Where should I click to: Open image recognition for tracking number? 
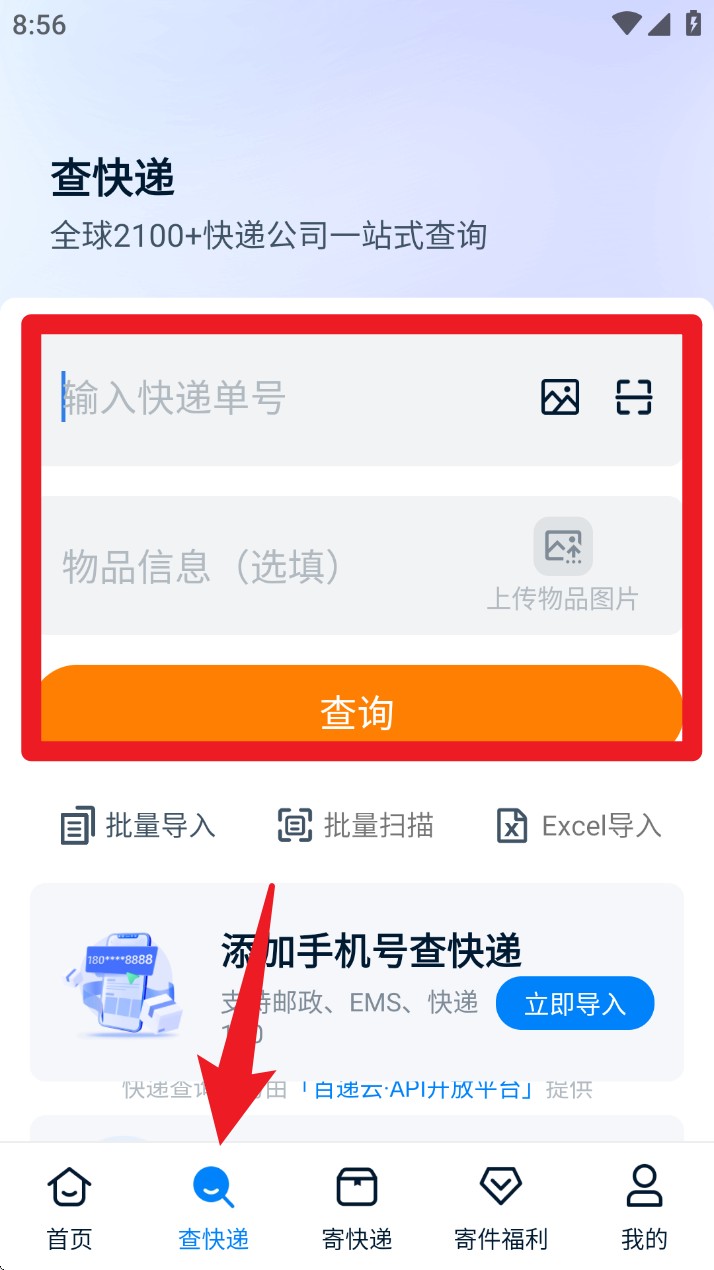click(x=560, y=397)
